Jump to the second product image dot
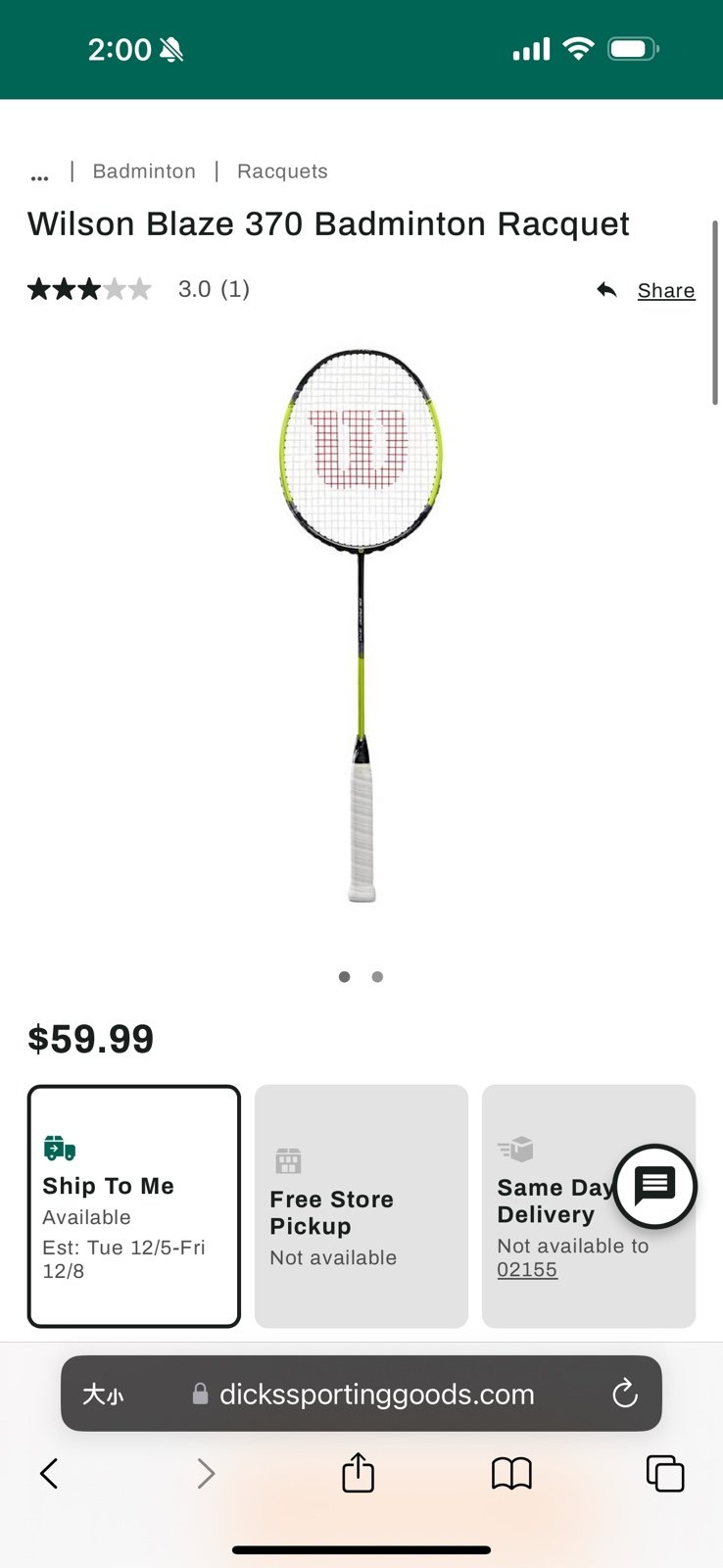 (x=377, y=977)
